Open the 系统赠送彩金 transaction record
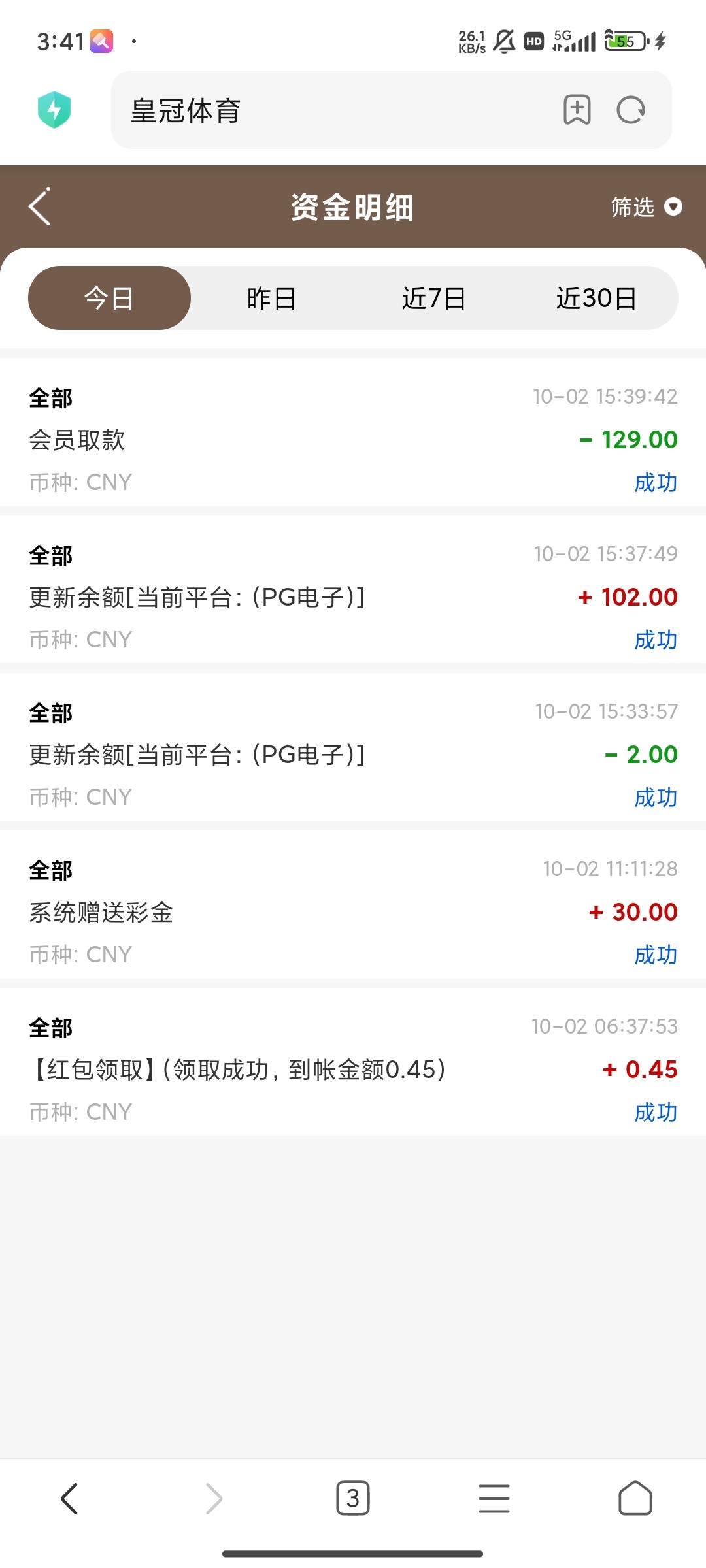The height and width of the screenshot is (1568, 706). coord(353,911)
